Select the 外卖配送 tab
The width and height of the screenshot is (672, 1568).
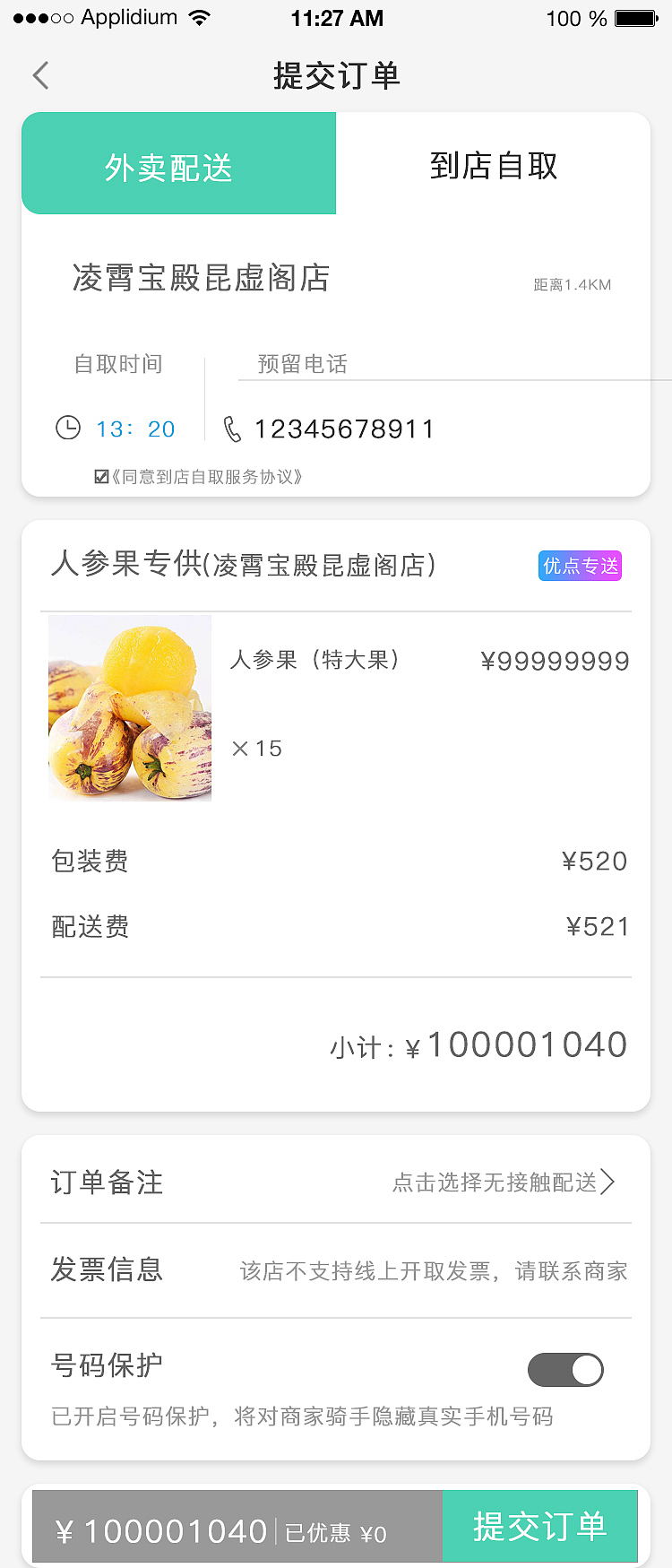178,164
